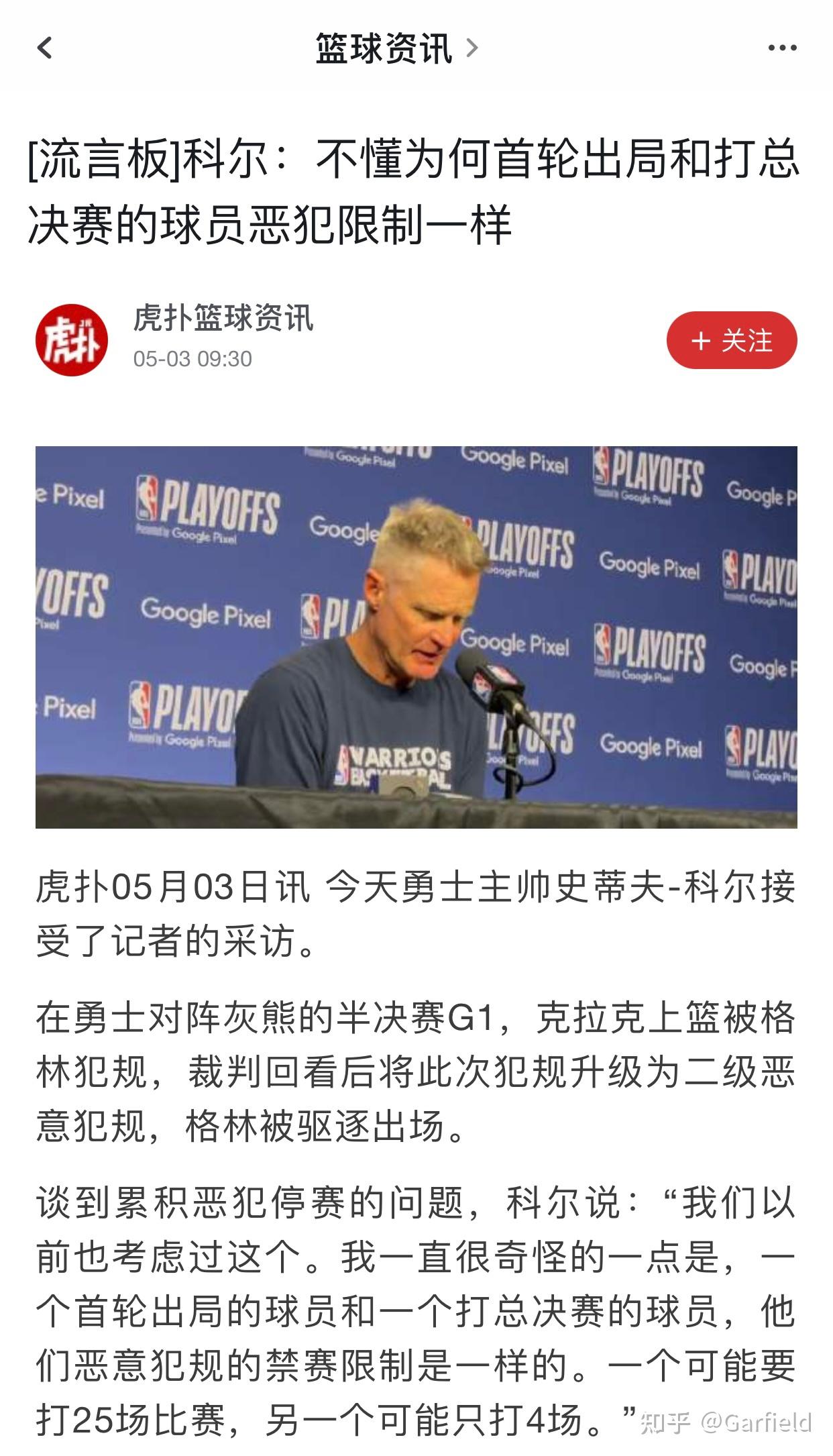Select the article headline about 科尔
This screenshot has width=833, height=1456.
(416, 191)
